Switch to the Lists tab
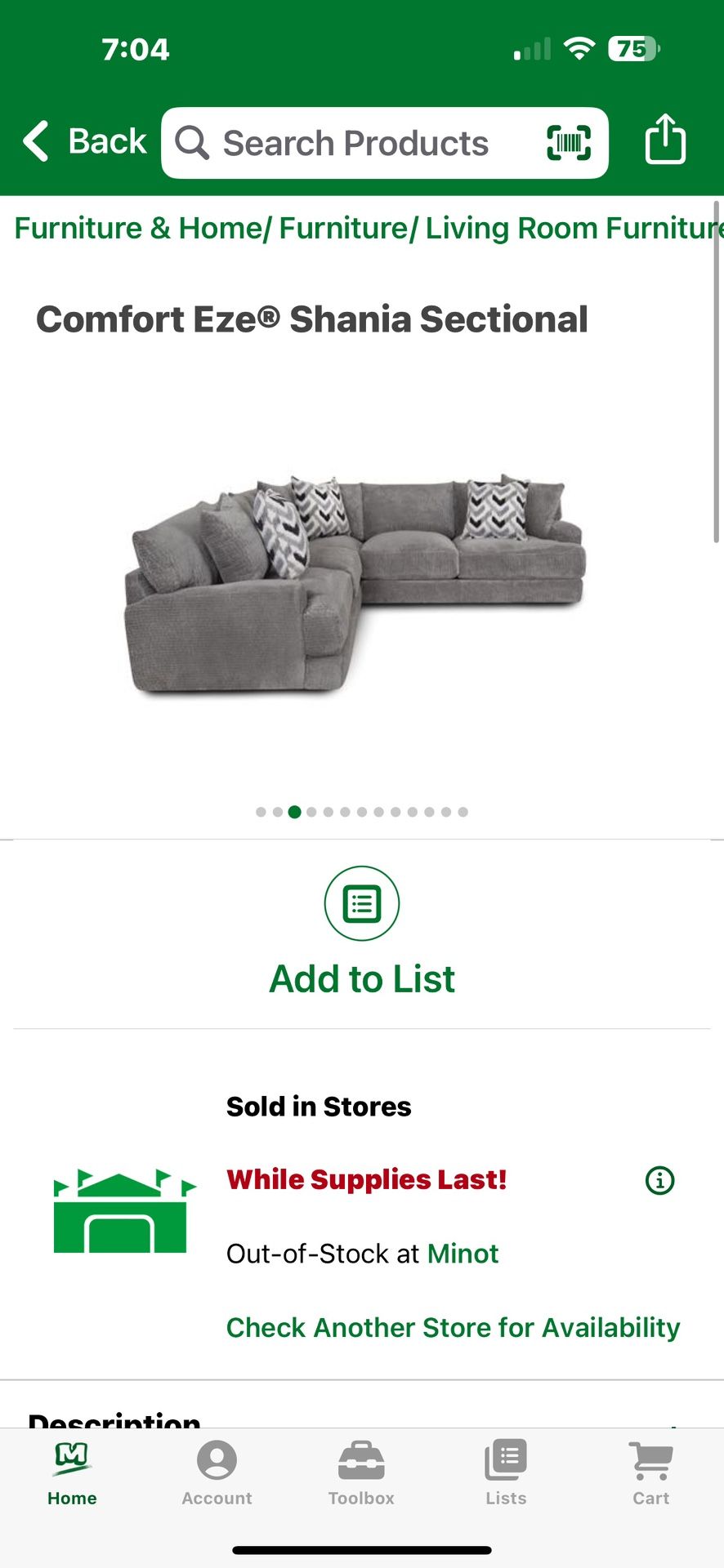 (x=506, y=1475)
